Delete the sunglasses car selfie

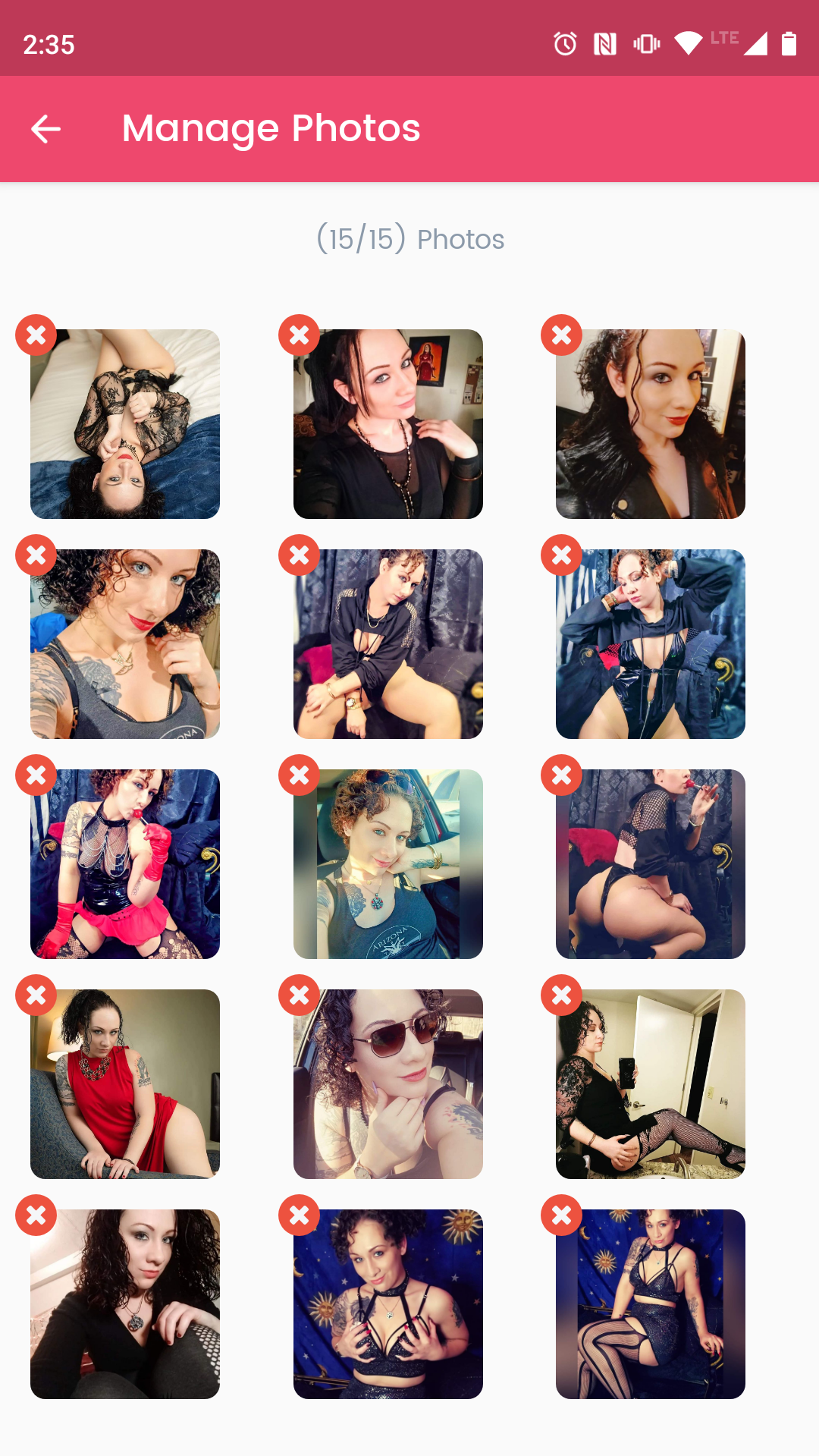pyautogui.click(x=299, y=995)
